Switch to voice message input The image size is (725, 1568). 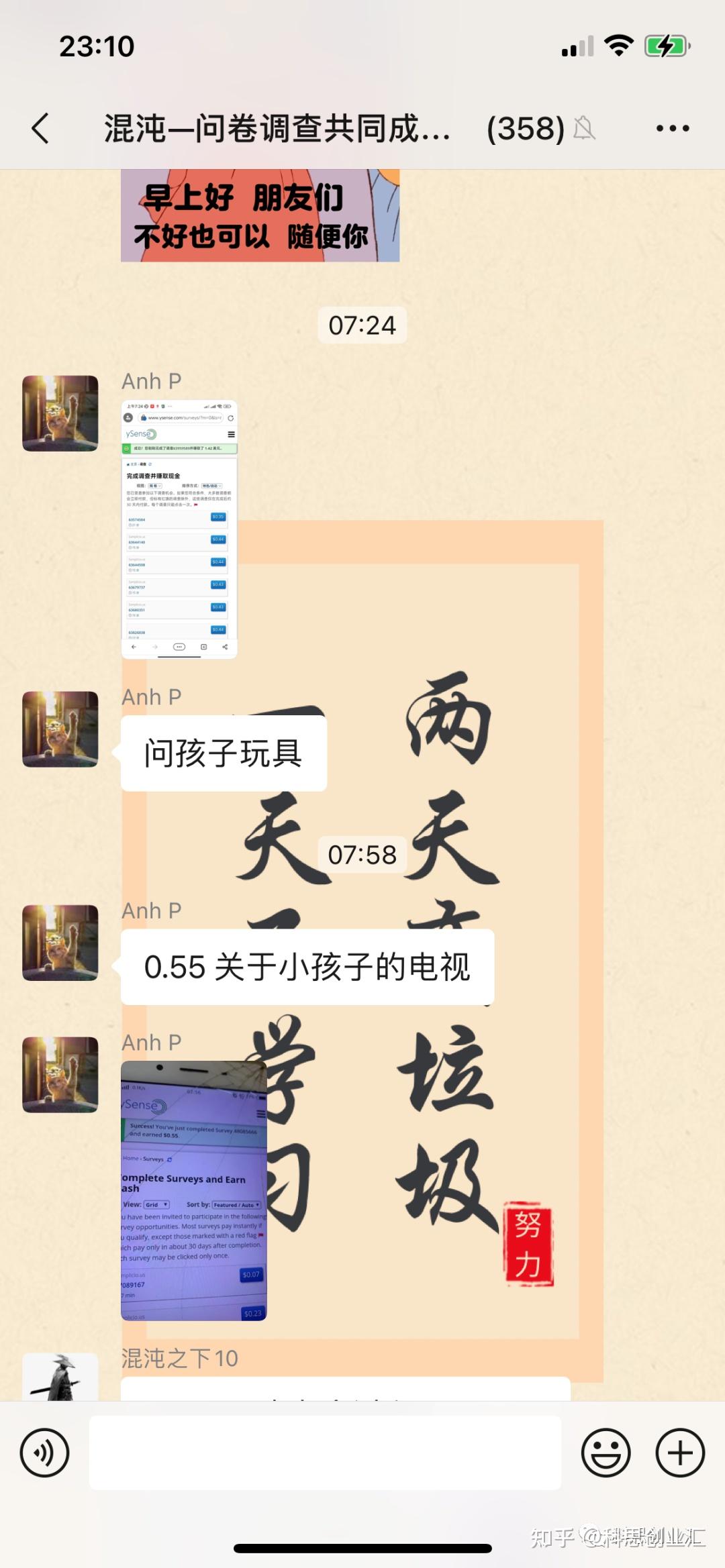pyautogui.click(x=44, y=1453)
